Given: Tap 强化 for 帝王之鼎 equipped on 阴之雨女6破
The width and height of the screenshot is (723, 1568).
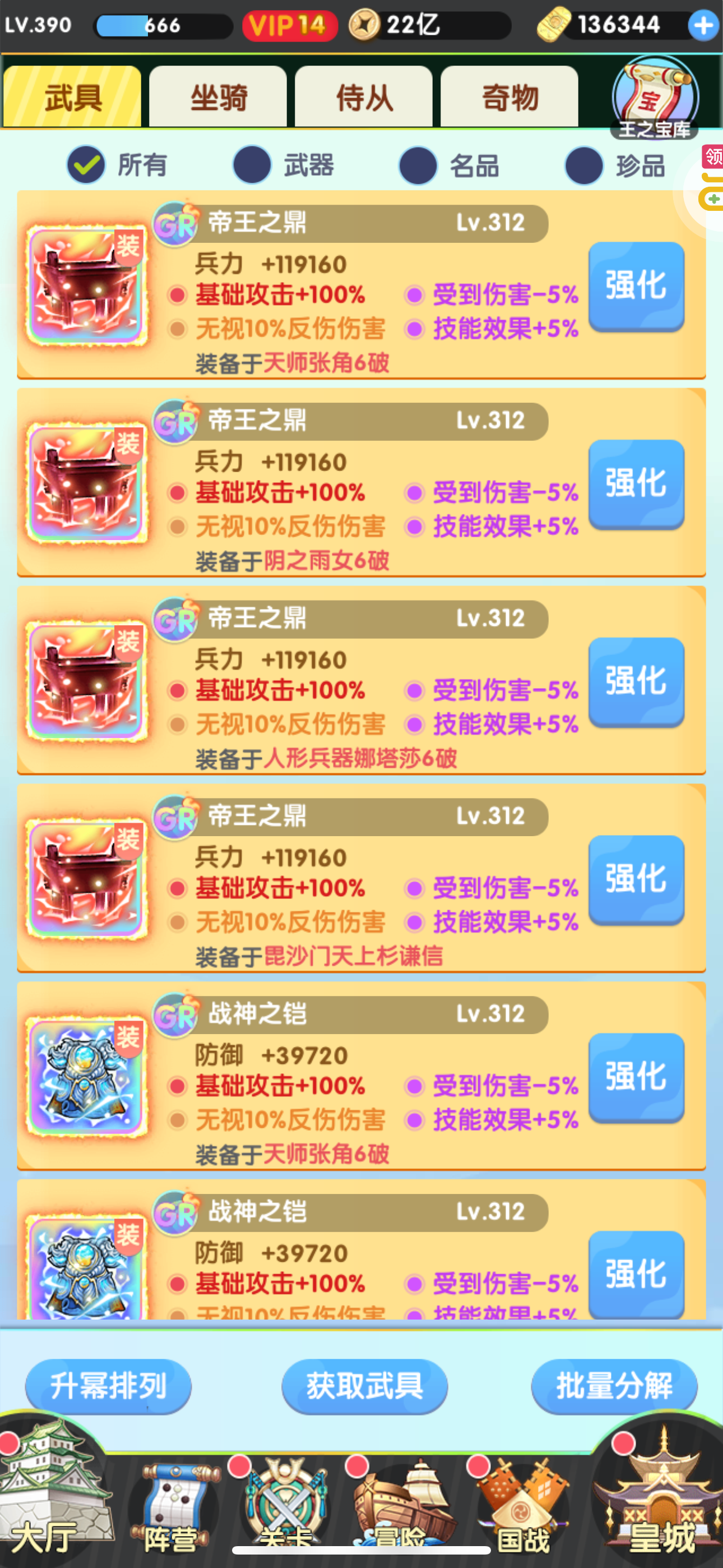Looking at the screenshot, I should [636, 483].
